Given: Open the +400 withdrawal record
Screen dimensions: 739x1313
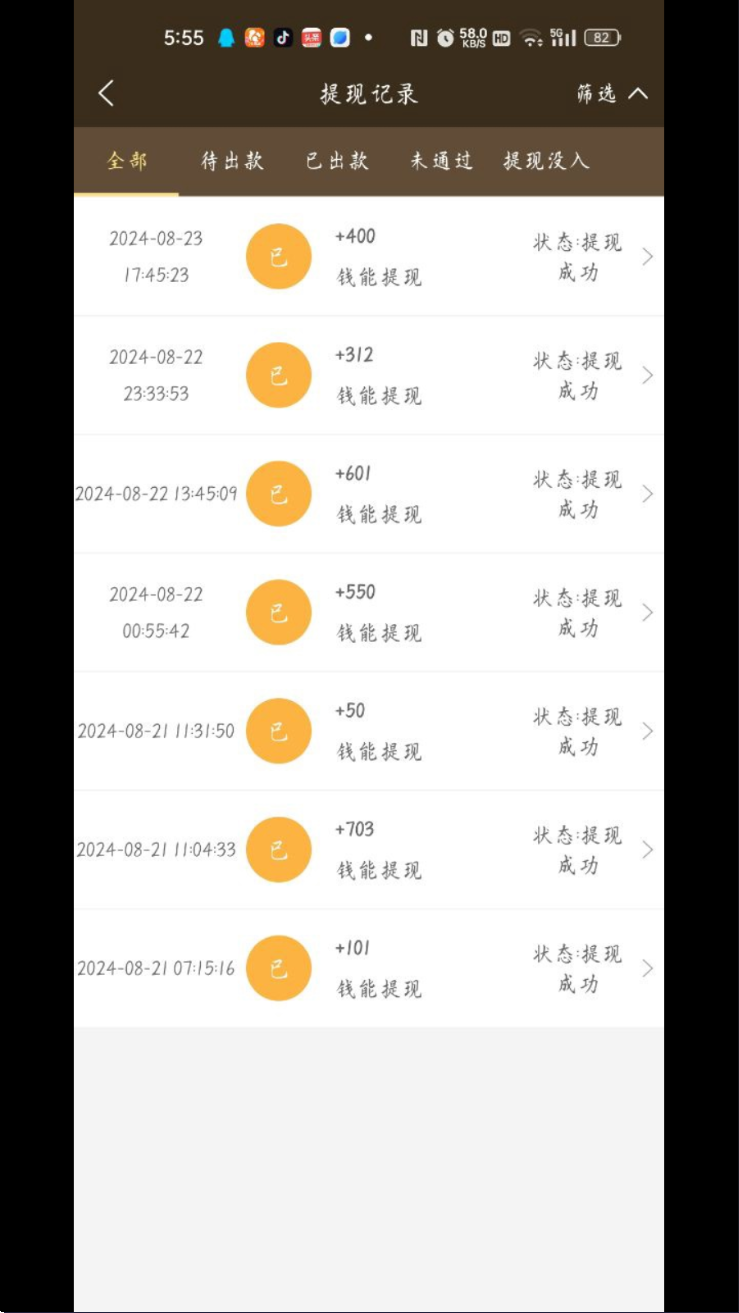Looking at the screenshot, I should pyautogui.click(x=369, y=257).
